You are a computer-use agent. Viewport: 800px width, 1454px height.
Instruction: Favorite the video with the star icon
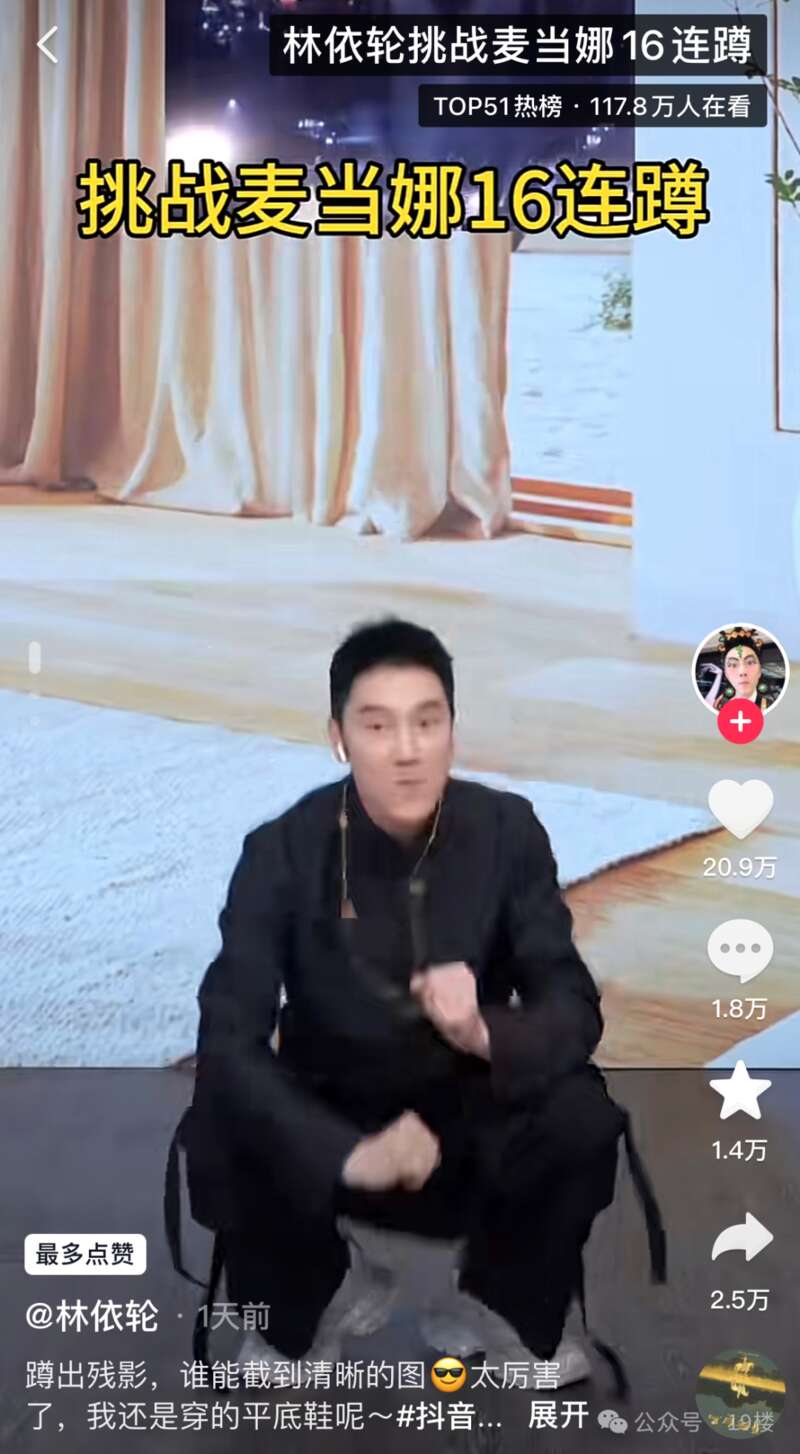pos(740,1092)
